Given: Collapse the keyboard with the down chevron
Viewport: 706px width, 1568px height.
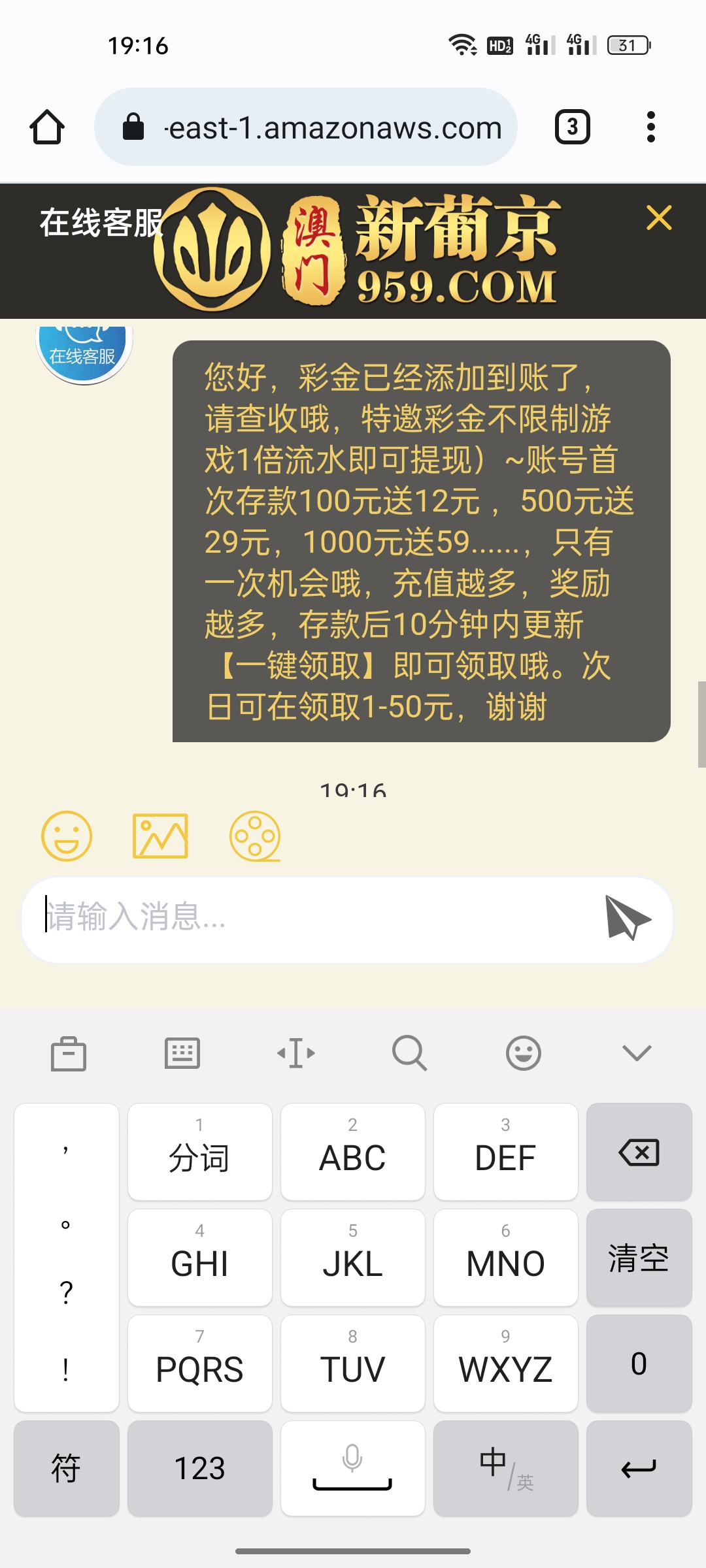Looking at the screenshot, I should [637, 1053].
